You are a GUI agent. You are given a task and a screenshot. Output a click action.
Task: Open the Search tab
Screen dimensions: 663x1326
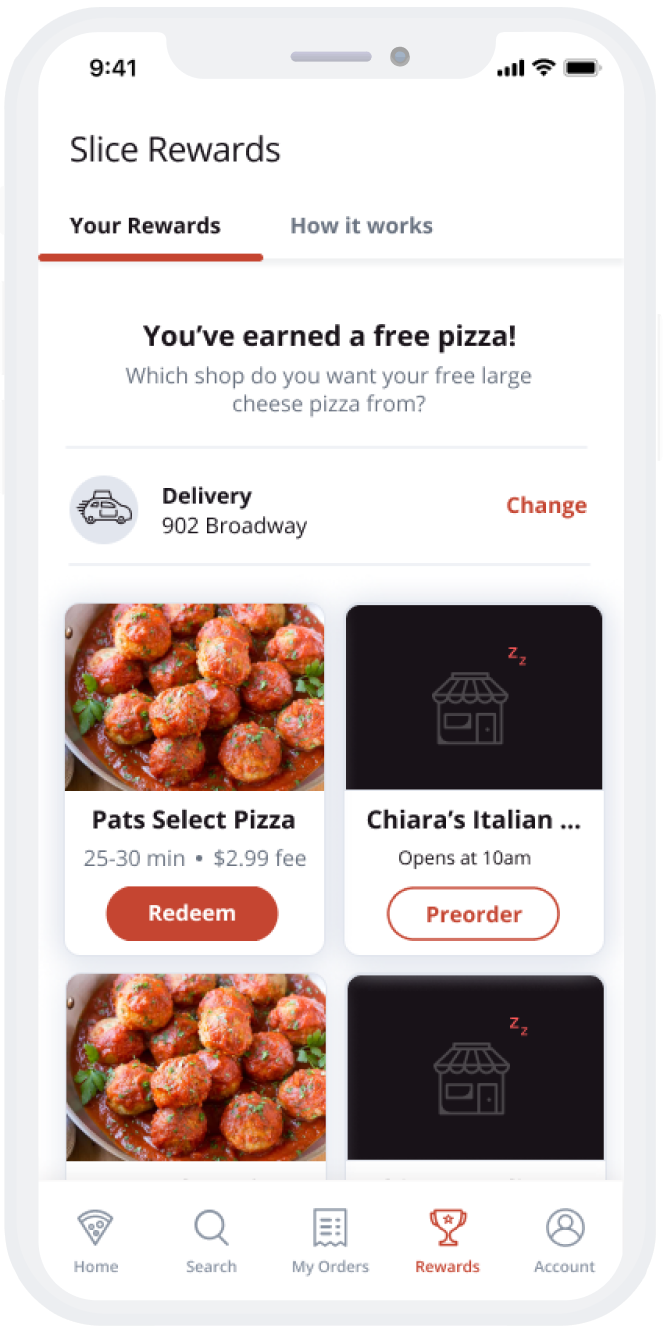(211, 1241)
